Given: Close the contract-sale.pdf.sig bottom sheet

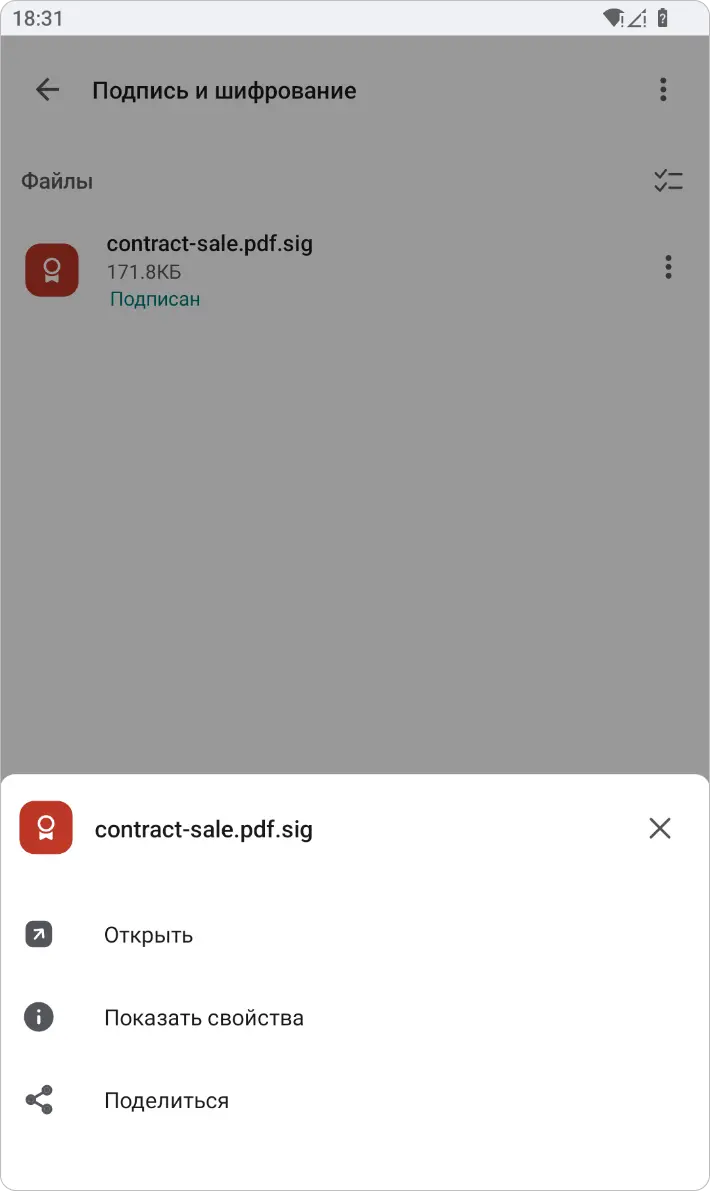Looking at the screenshot, I should click(x=659, y=828).
